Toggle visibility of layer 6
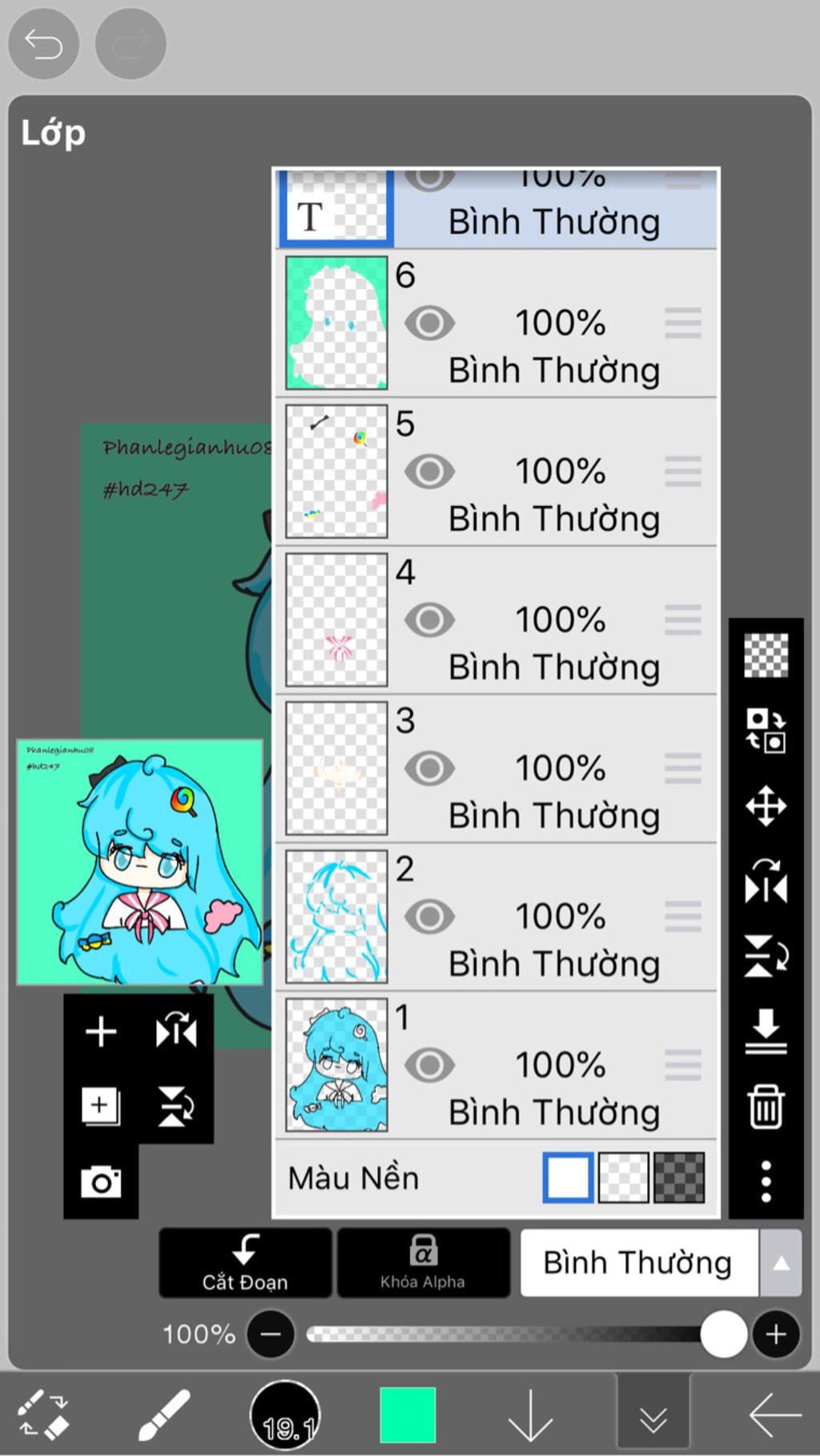This screenshot has height=1456, width=820. click(x=429, y=323)
